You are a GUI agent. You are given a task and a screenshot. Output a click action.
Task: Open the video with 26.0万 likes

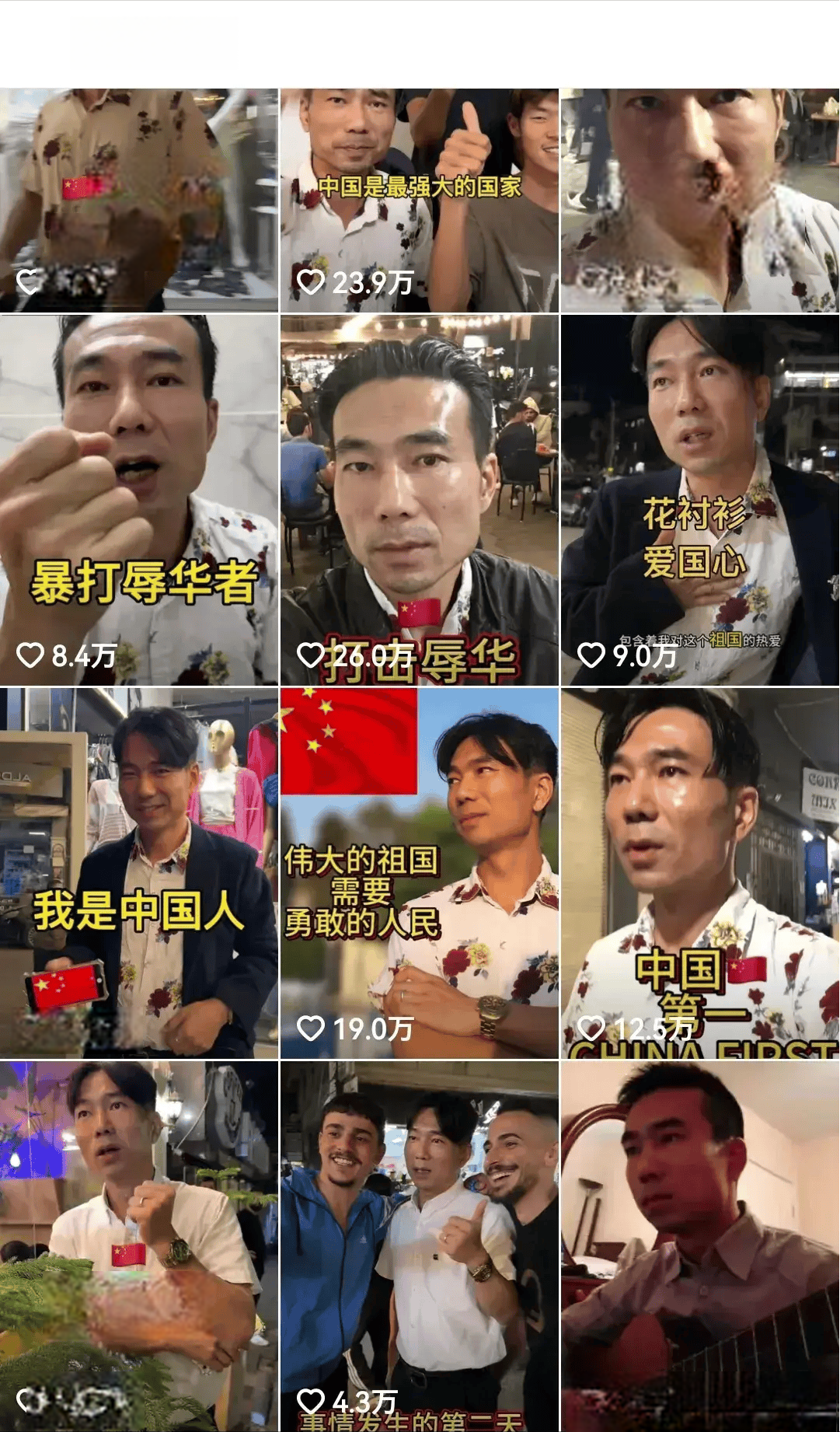420,500
